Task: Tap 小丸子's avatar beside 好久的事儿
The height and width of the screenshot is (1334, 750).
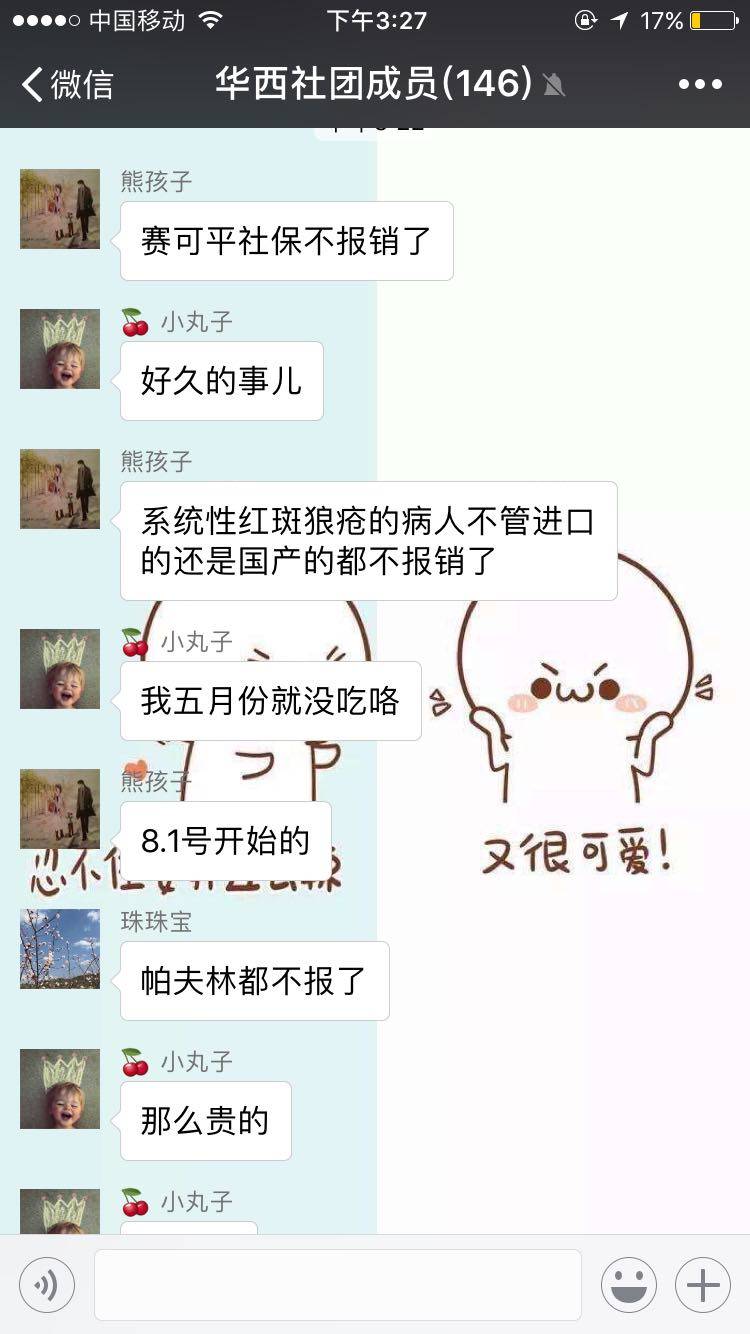Action: pos(60,349)
